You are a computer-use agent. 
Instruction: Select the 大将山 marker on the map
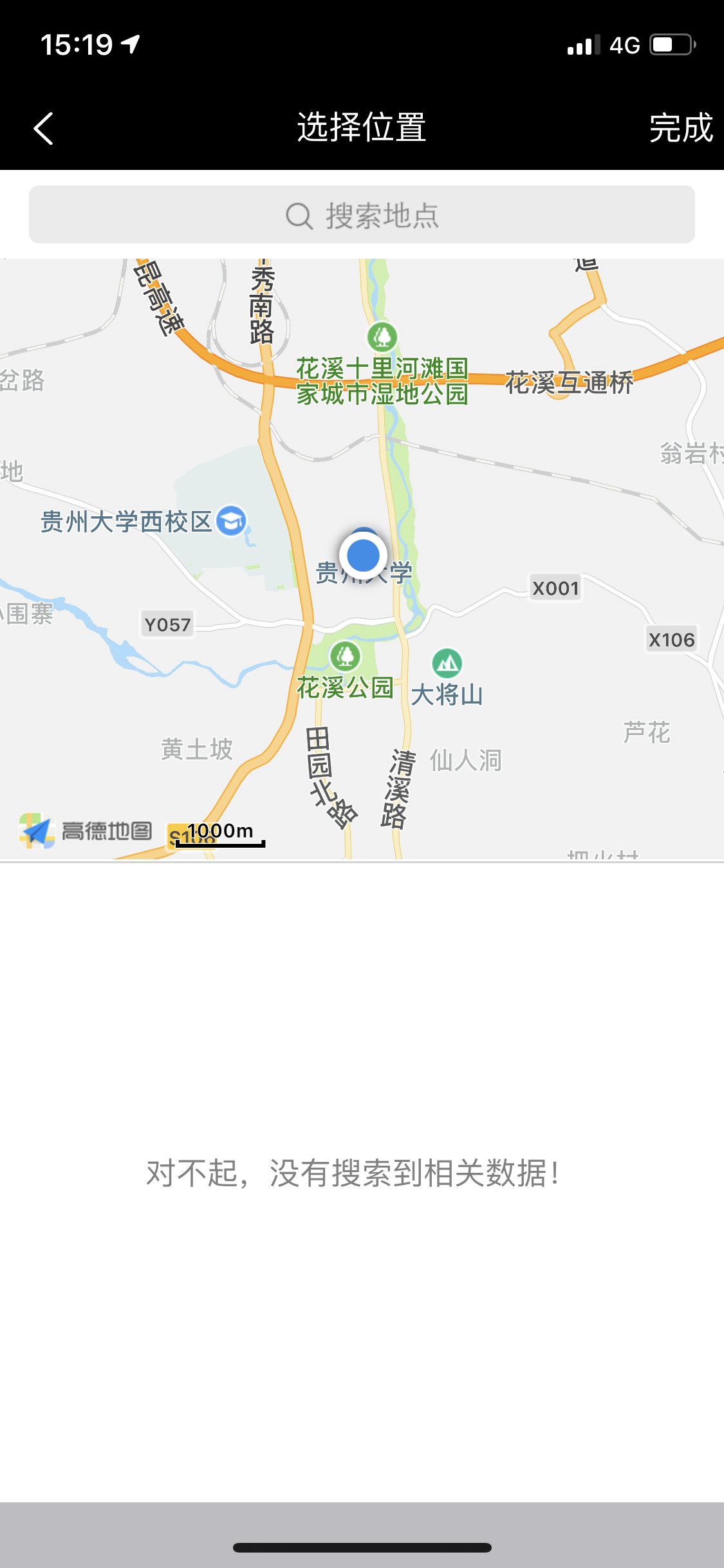[x=447, y=664]
